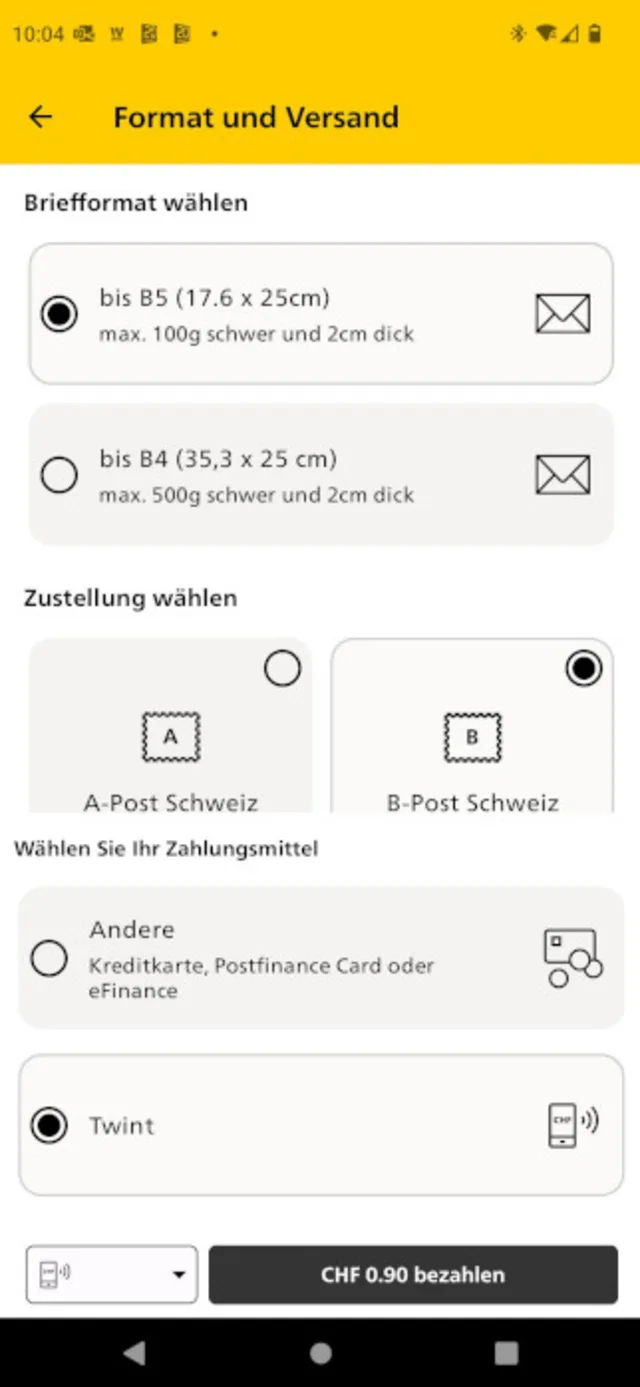This screenshot has height=1387, width=640.
Task: Tap the system home button
Action: (x=320, y=1353)
